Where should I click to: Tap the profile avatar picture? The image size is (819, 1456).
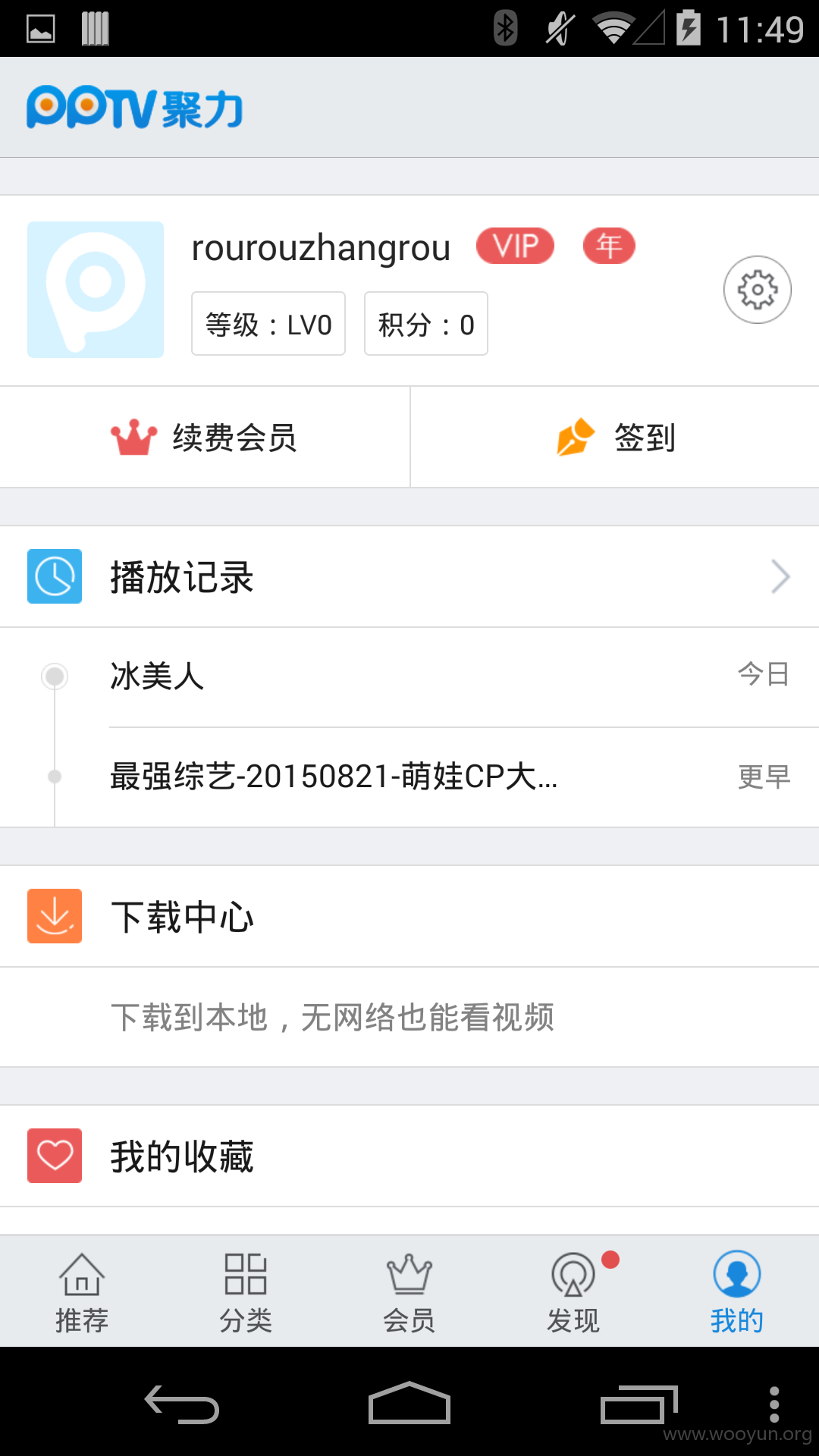[96, 290]
